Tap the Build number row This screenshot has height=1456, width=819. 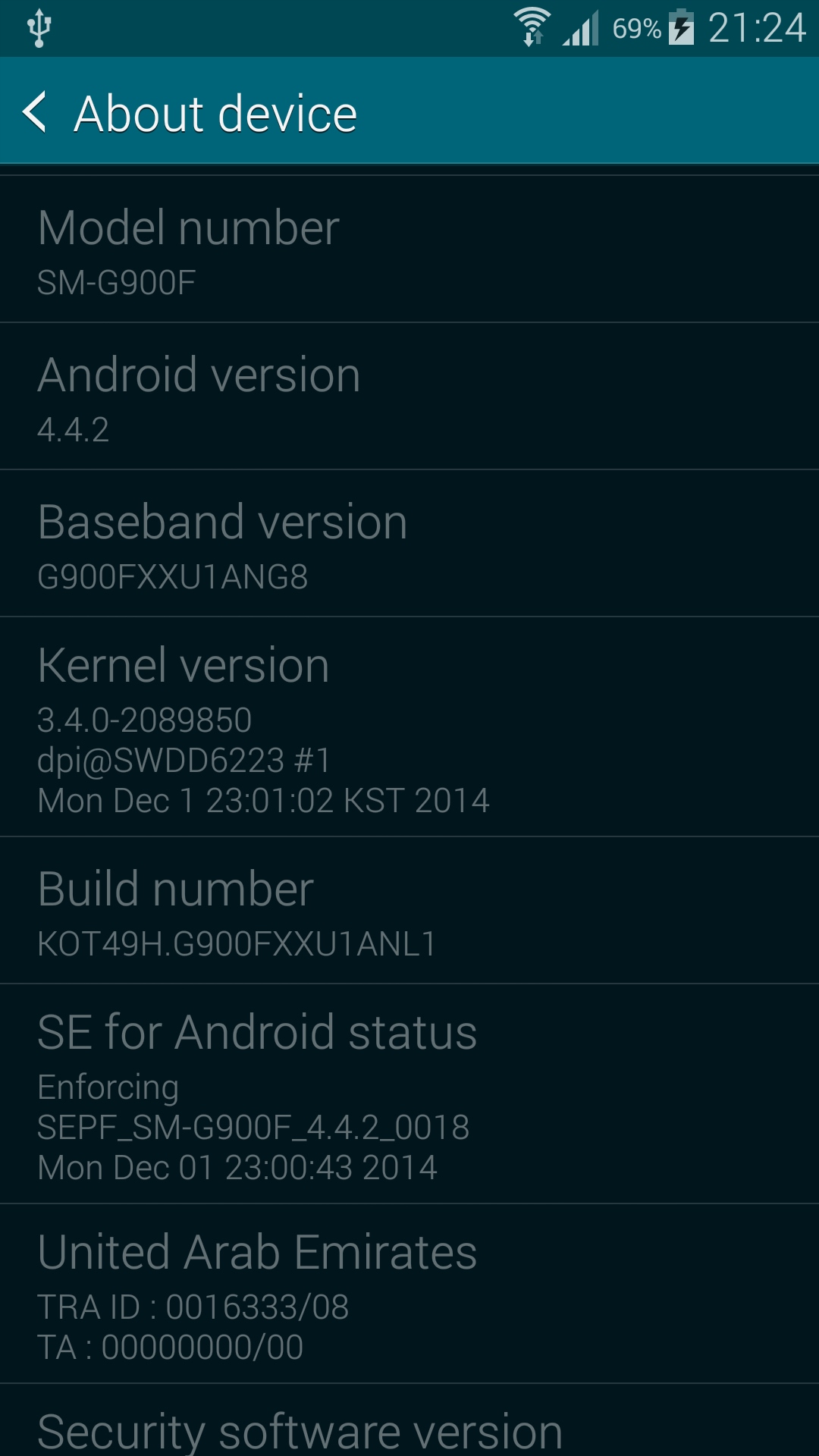pyautogui.click(x=409, y=912)
